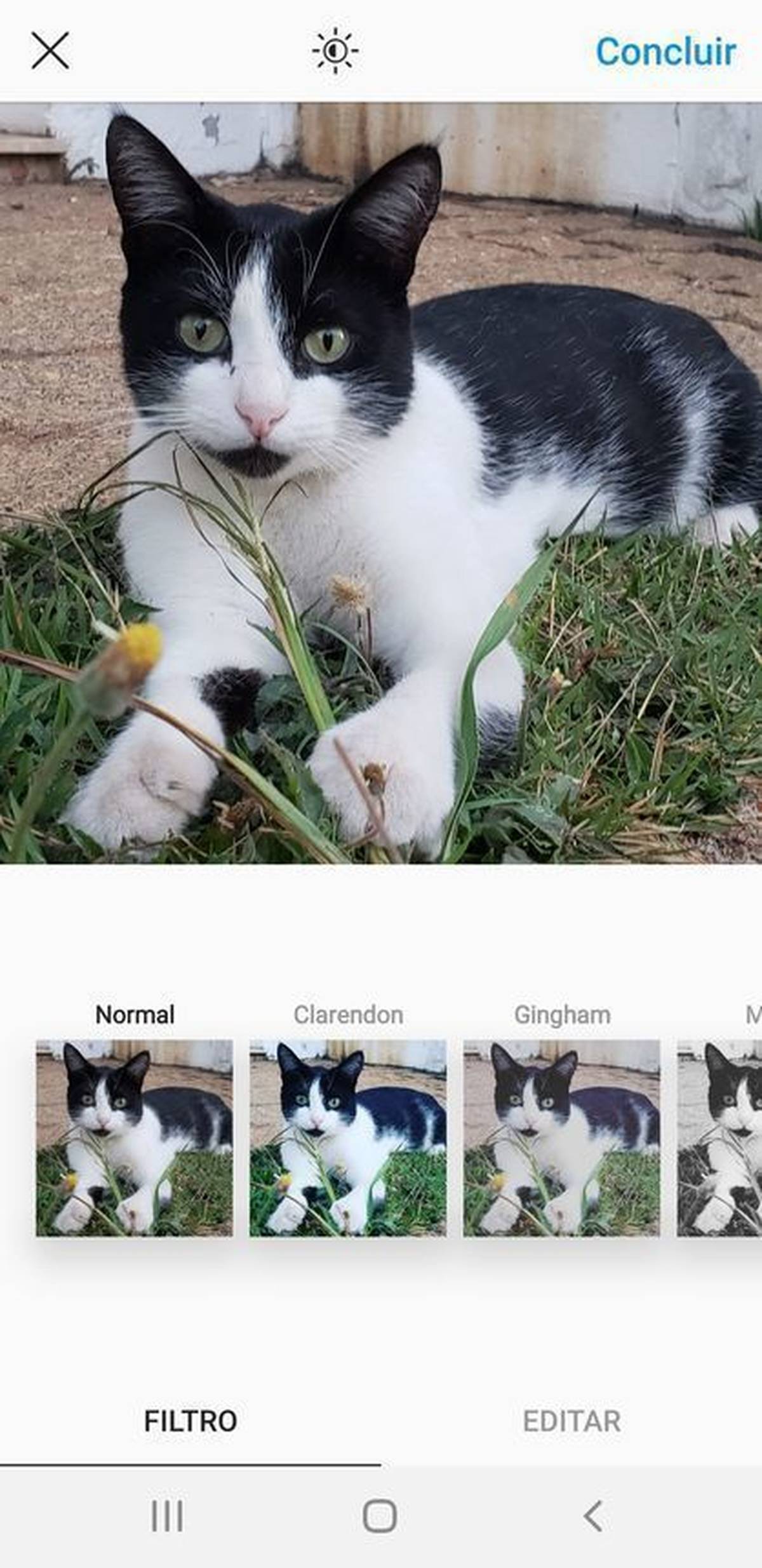Viewport: 762px width, 1568px height.
Task: Go back using the system back button
Action: [x=593, y=1517]
